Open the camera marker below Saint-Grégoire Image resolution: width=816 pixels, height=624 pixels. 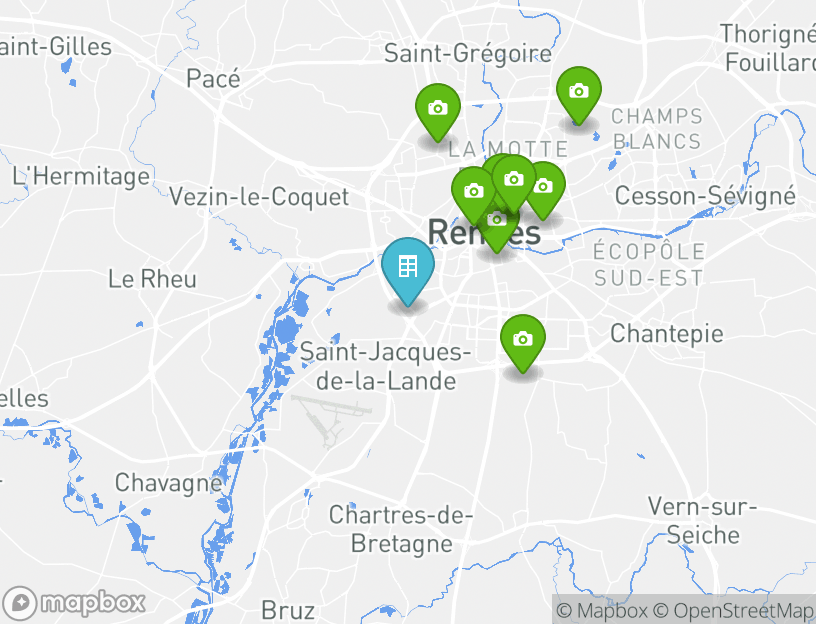(437, 108)
